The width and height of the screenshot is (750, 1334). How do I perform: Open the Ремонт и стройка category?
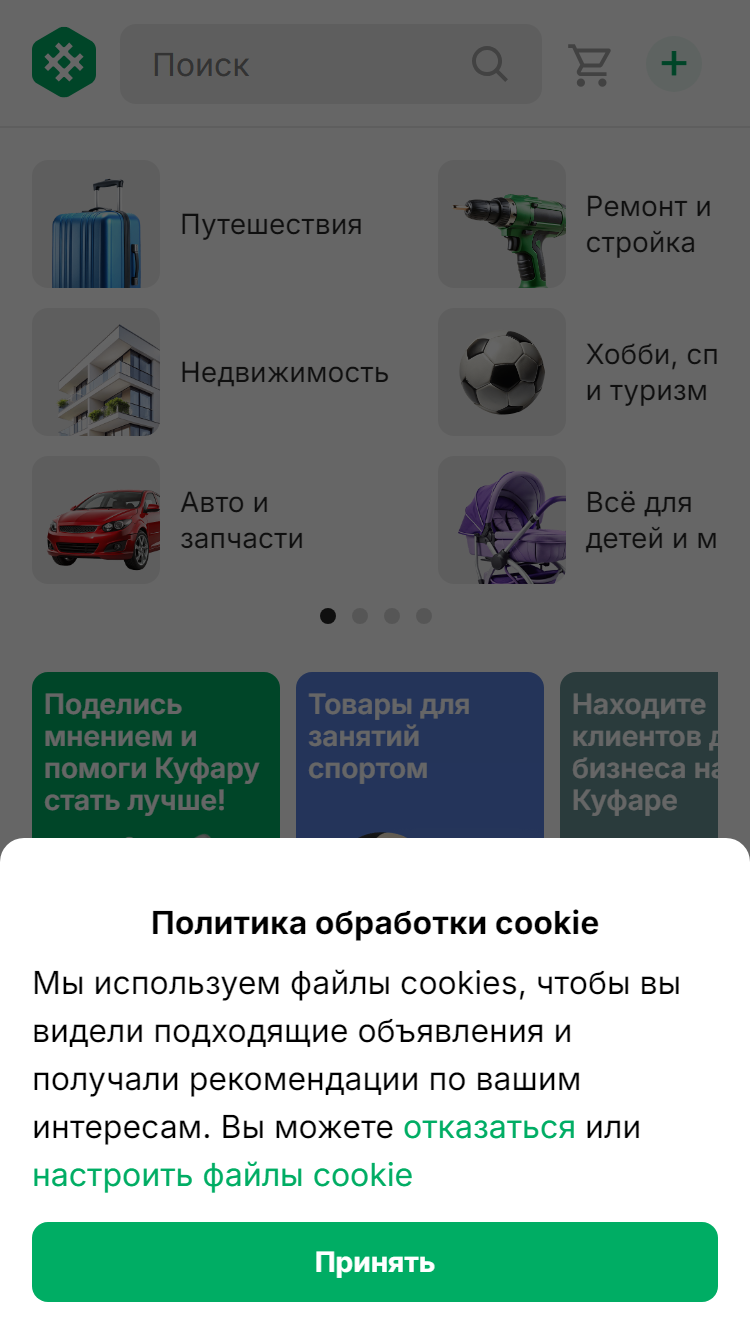tap(578, 224)
